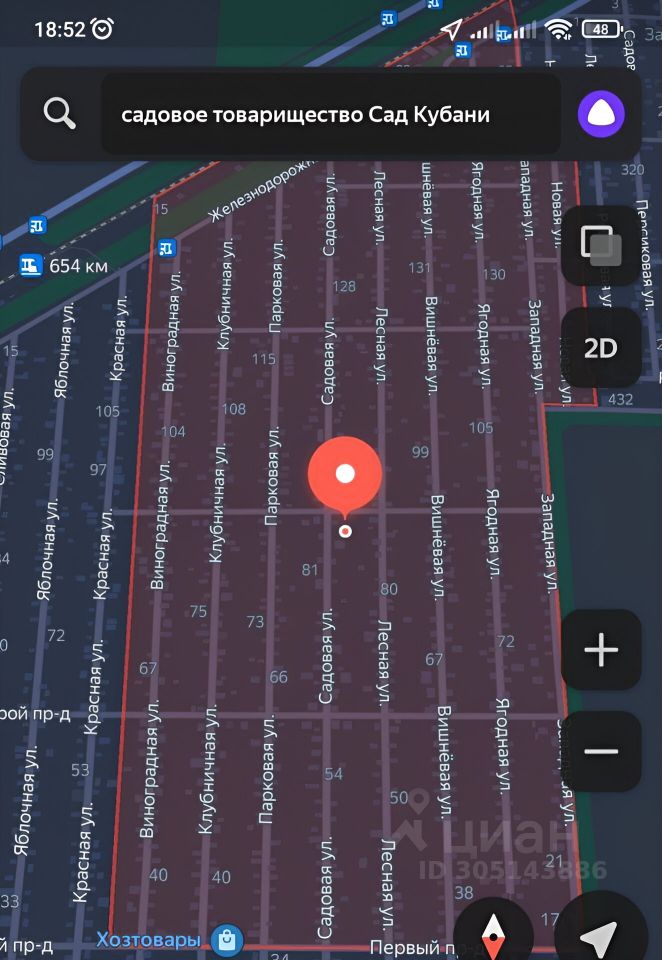The width and height of the screenshot is (662, 960).
Task: Select the red location pin
Action: 345,475
